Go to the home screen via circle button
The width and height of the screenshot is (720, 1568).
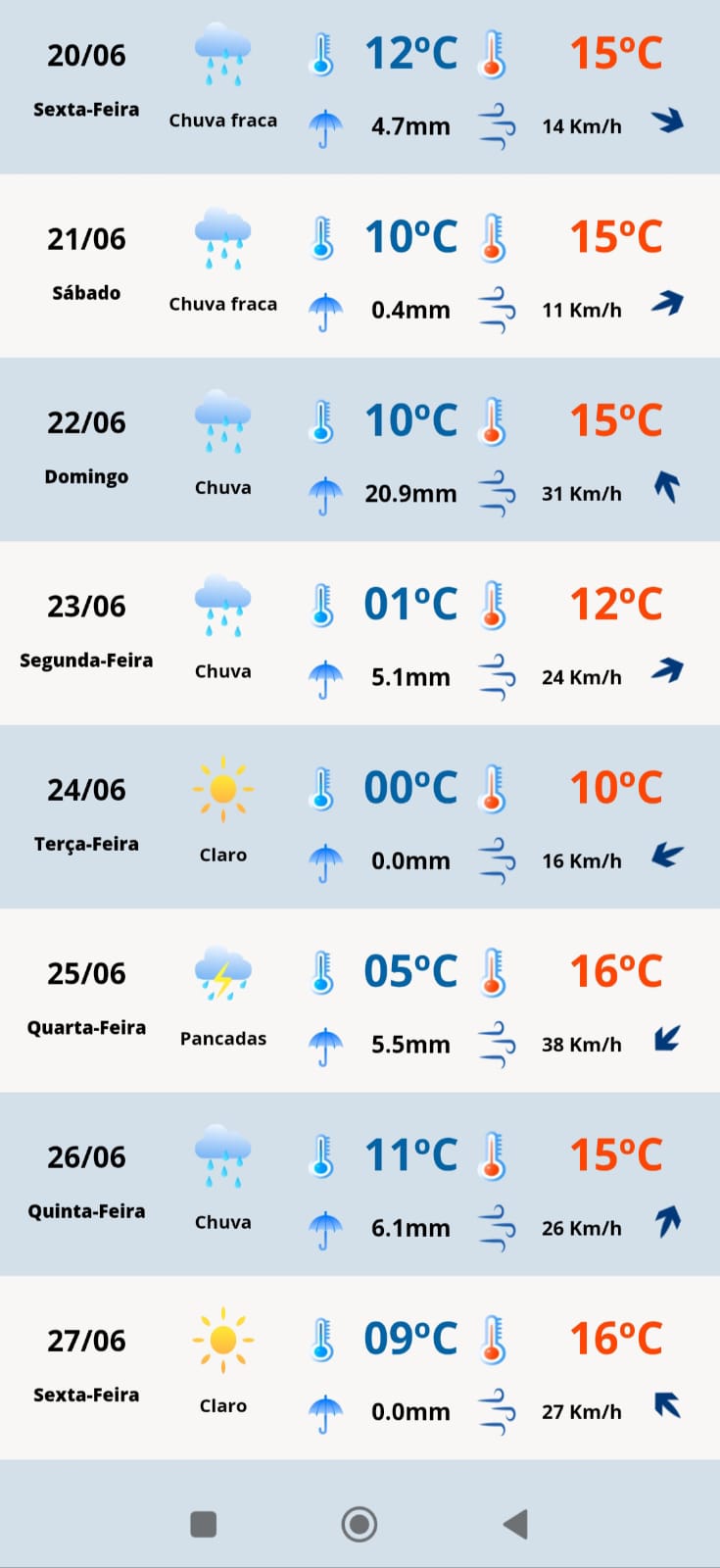click(x=360, y=1524)
